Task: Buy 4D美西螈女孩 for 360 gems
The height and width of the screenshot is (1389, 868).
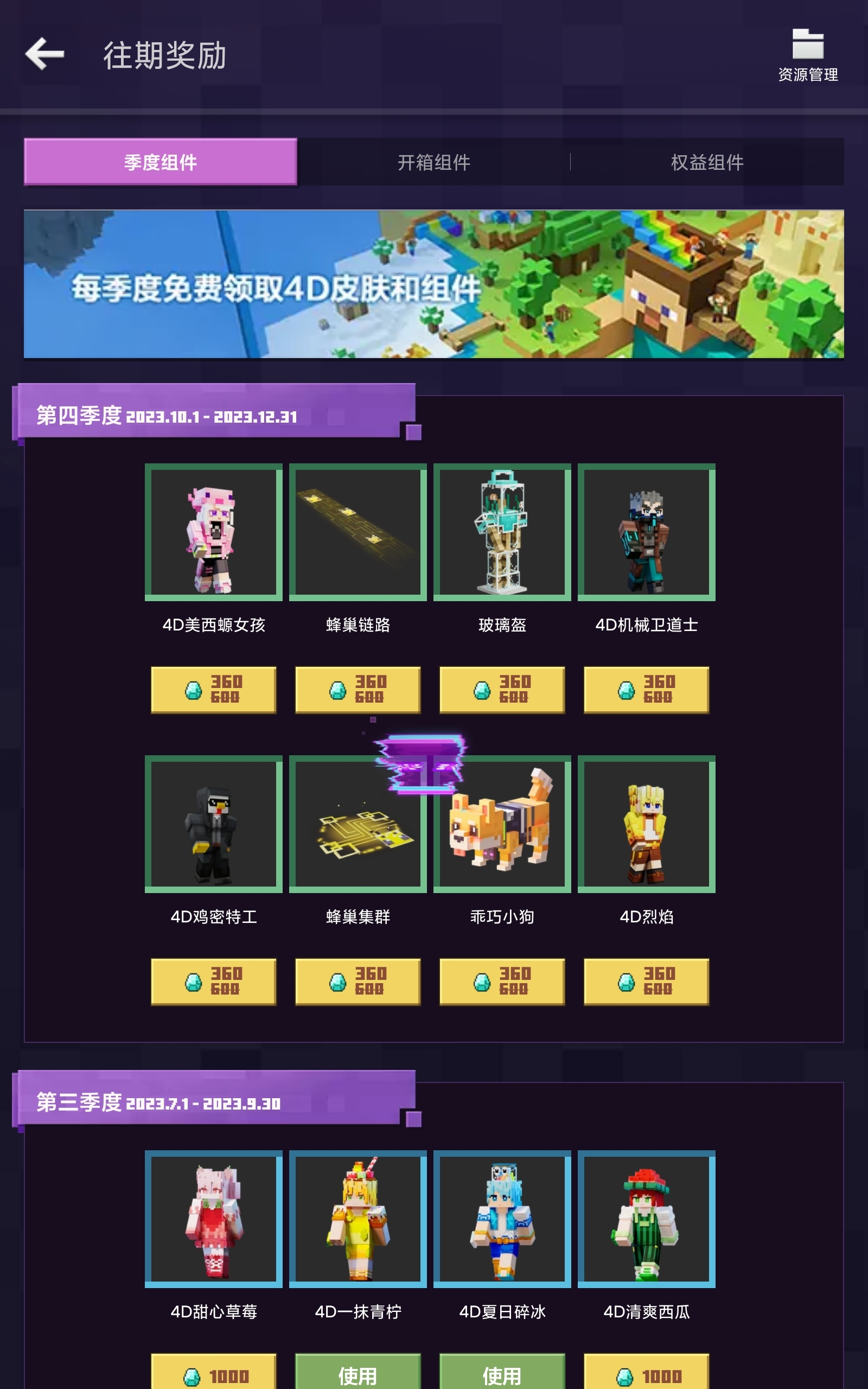Action: click(x=214, y=689)
